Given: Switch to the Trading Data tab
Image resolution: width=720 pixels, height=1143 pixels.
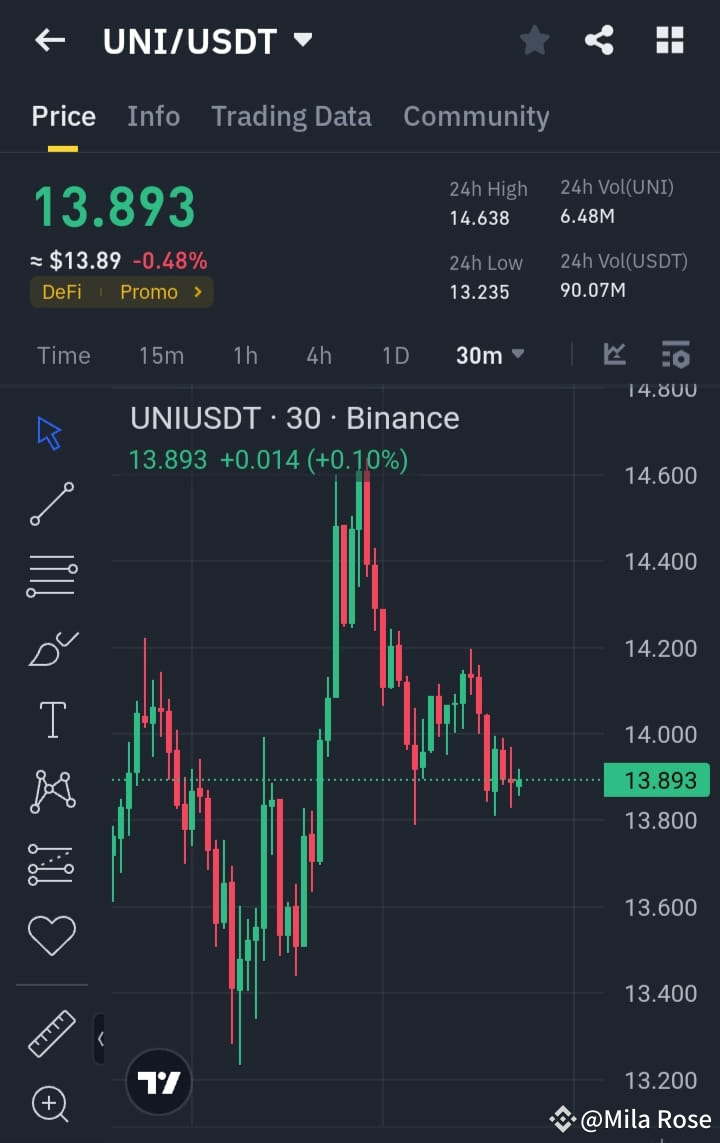Looking at the screenshot, I should (x=291, y=116).
